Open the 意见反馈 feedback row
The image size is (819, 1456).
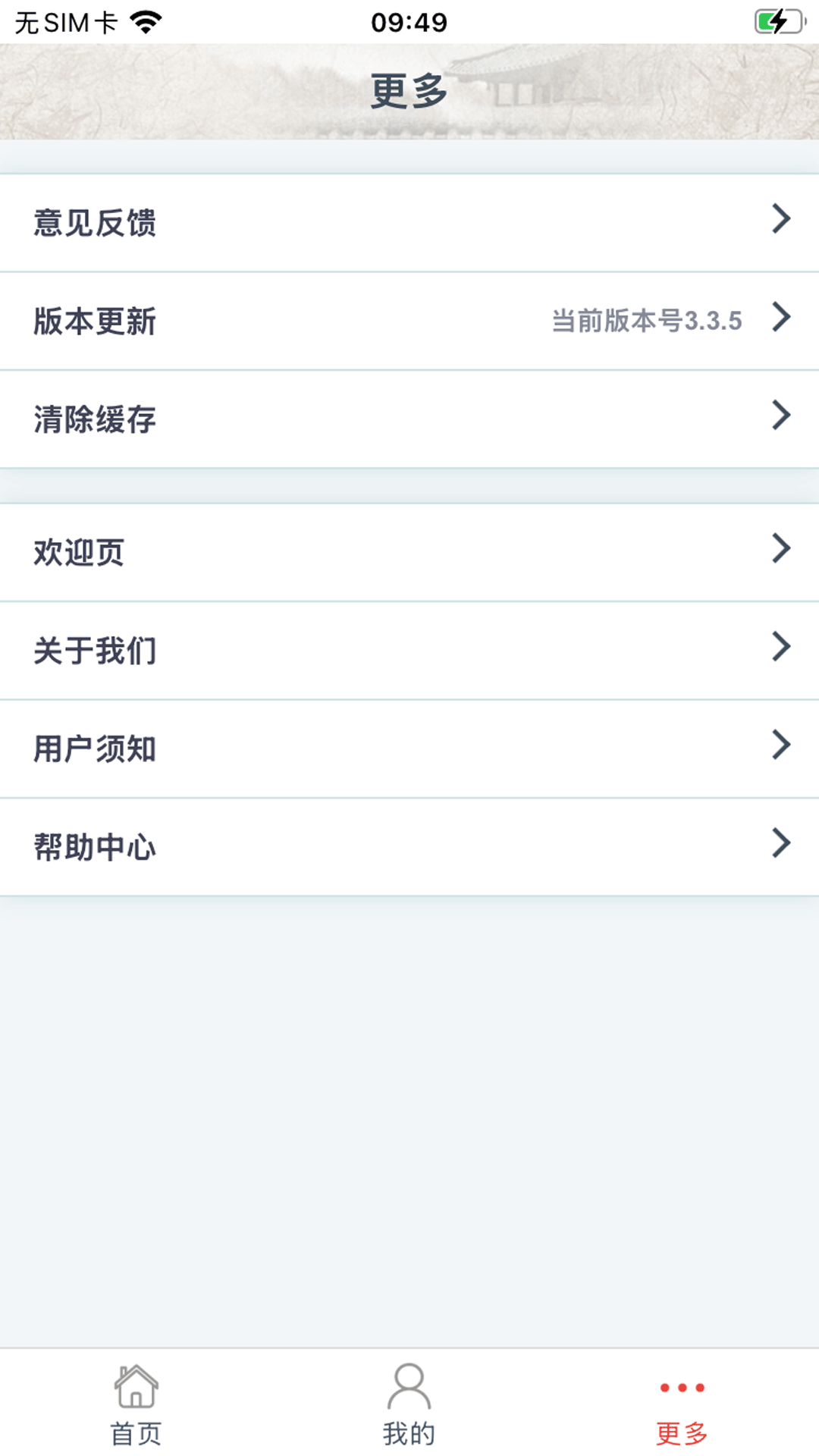[x=409, y=223]
